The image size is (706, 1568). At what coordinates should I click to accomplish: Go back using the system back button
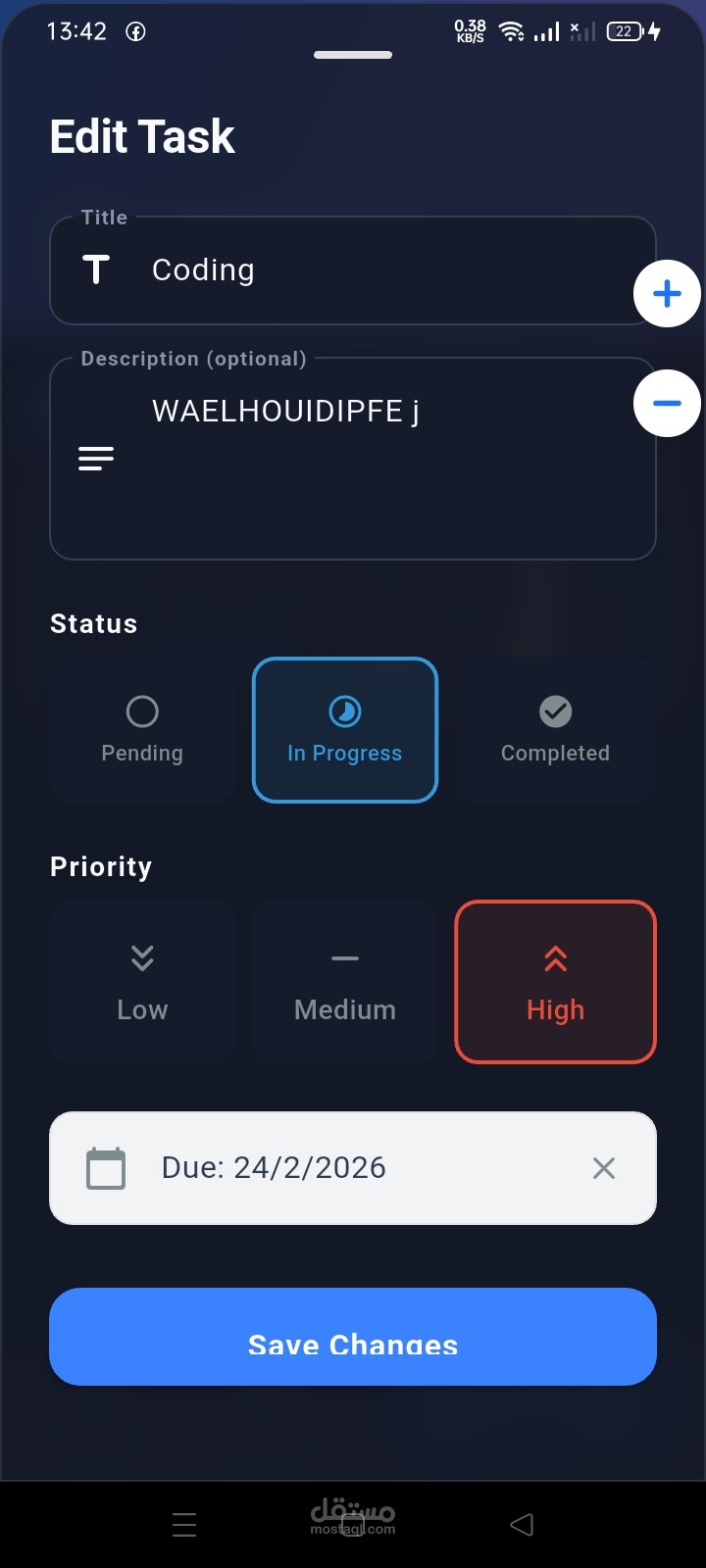(522, 1524)
